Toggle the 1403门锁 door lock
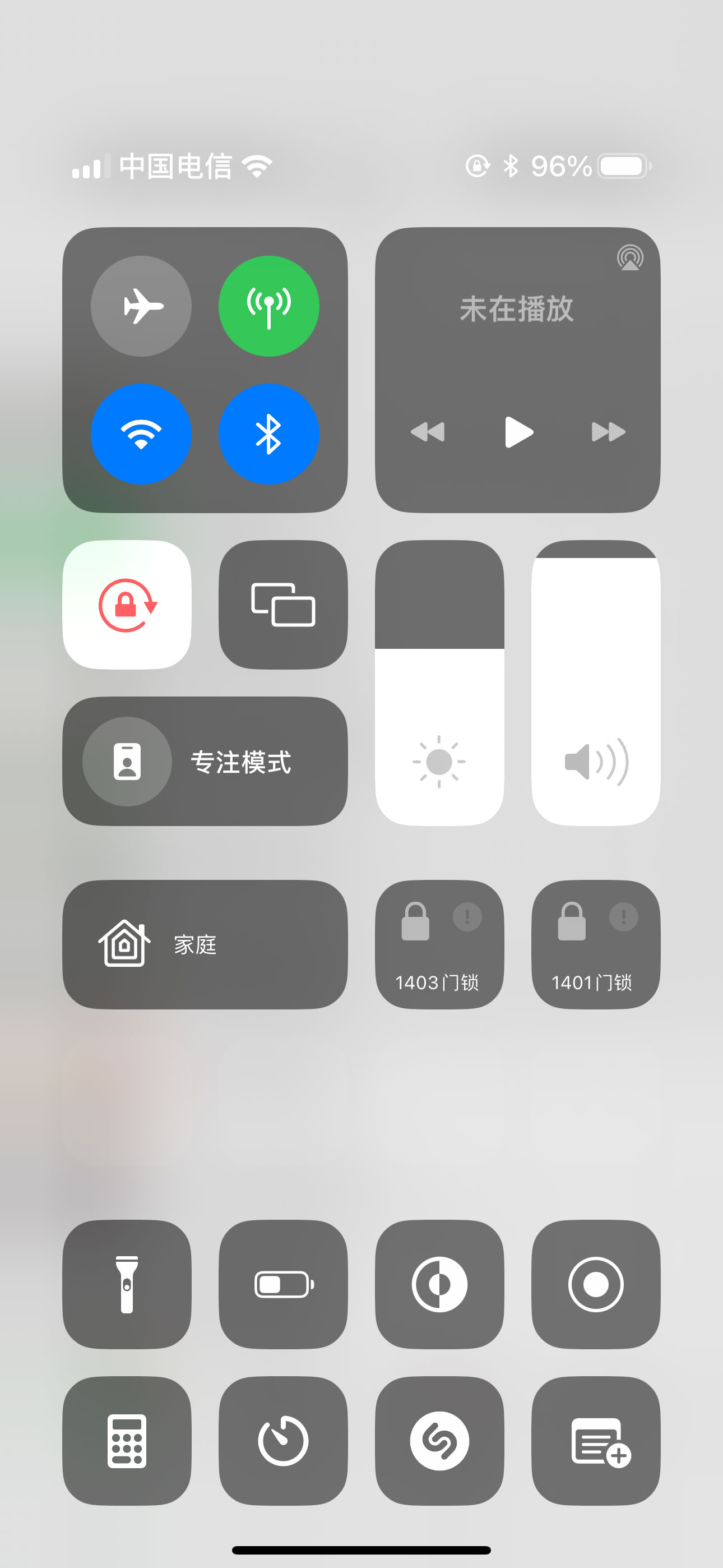Viewport: 723px width, 1568px height. pyautogui.click(x=439, y=944)
